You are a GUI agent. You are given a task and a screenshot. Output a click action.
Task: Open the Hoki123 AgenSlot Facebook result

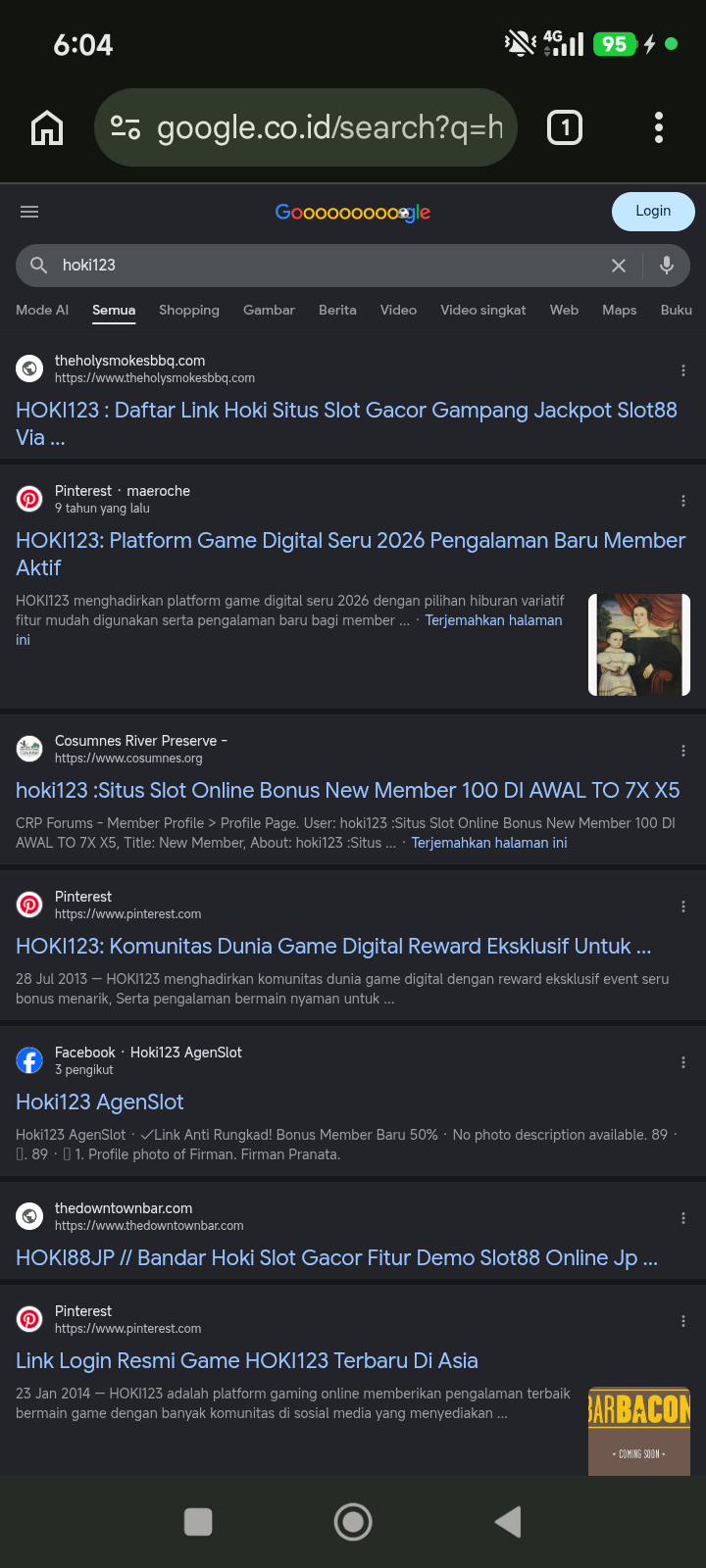point(100,1102)
